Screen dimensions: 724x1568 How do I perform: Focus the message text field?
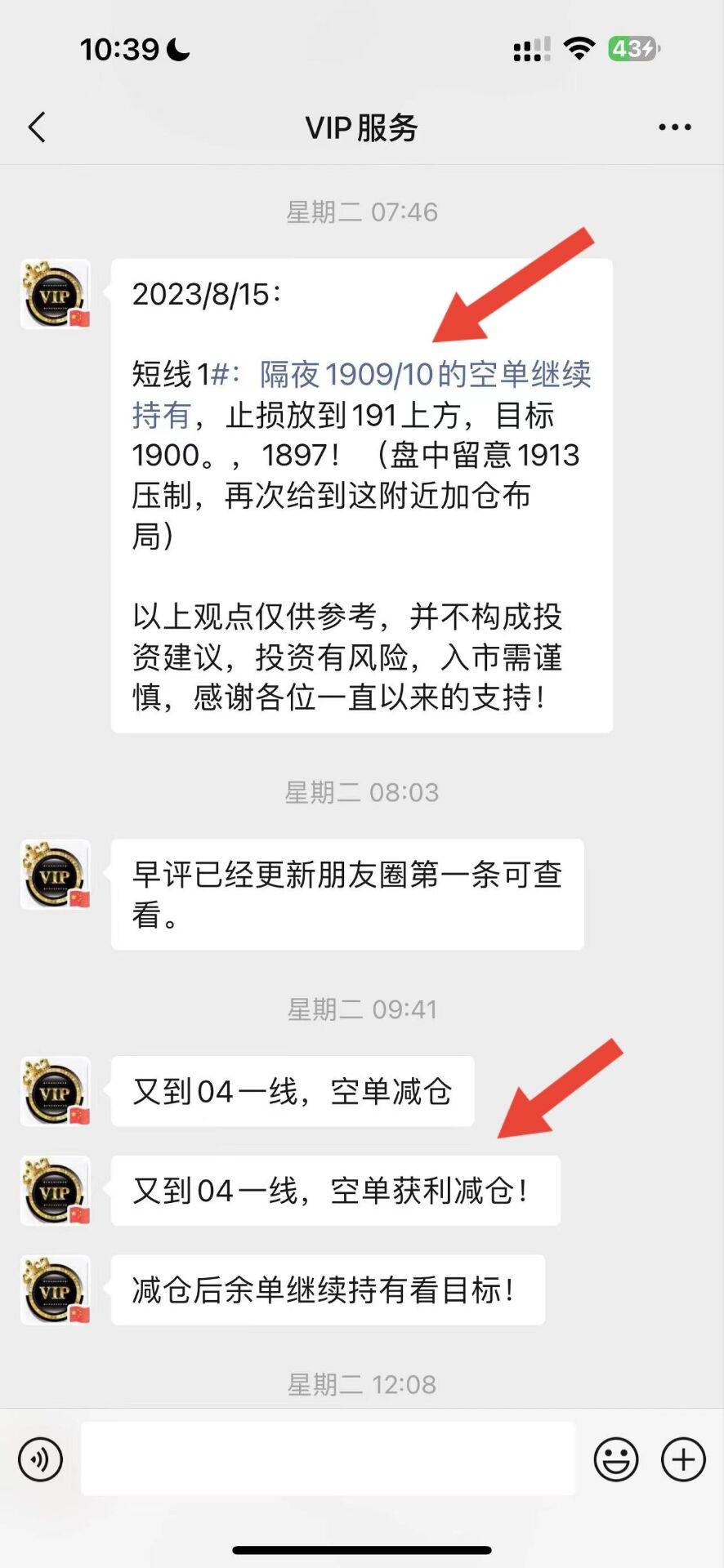coord(327,1459)
